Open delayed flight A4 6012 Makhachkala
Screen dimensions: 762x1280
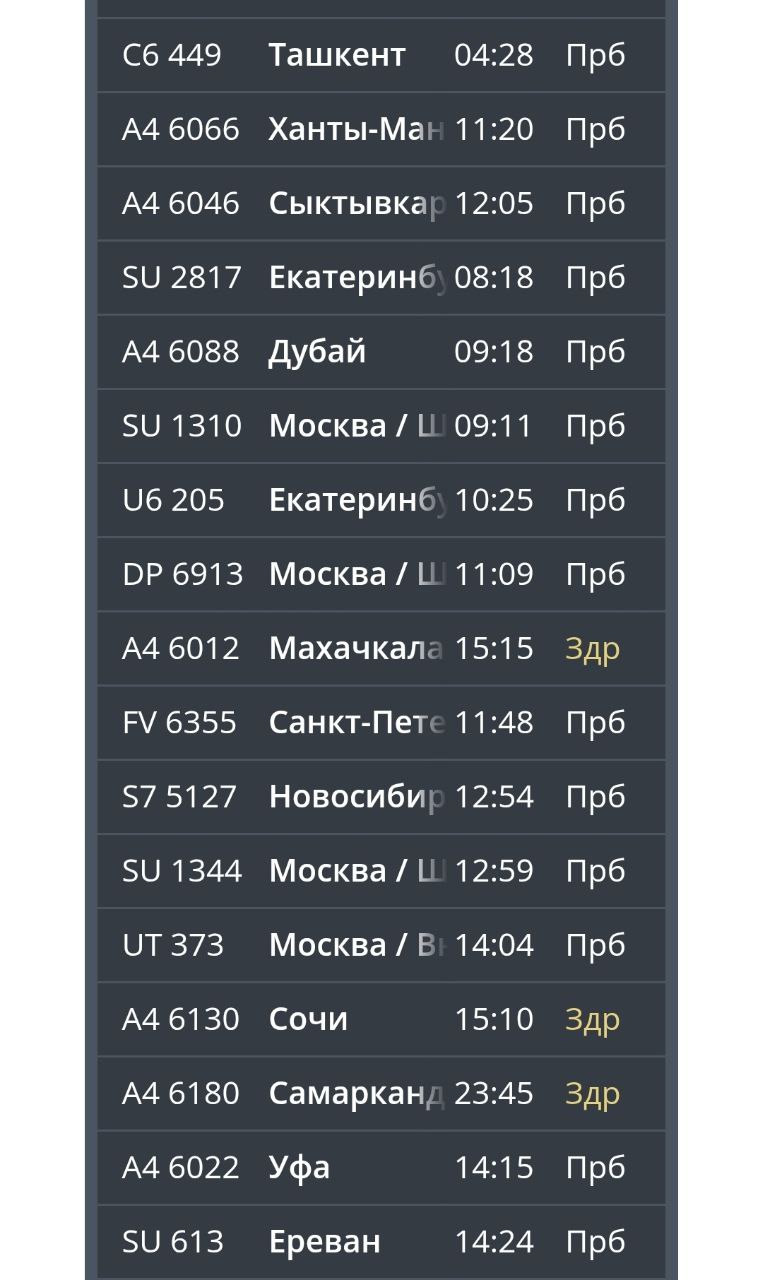click(x=380, y=647)
